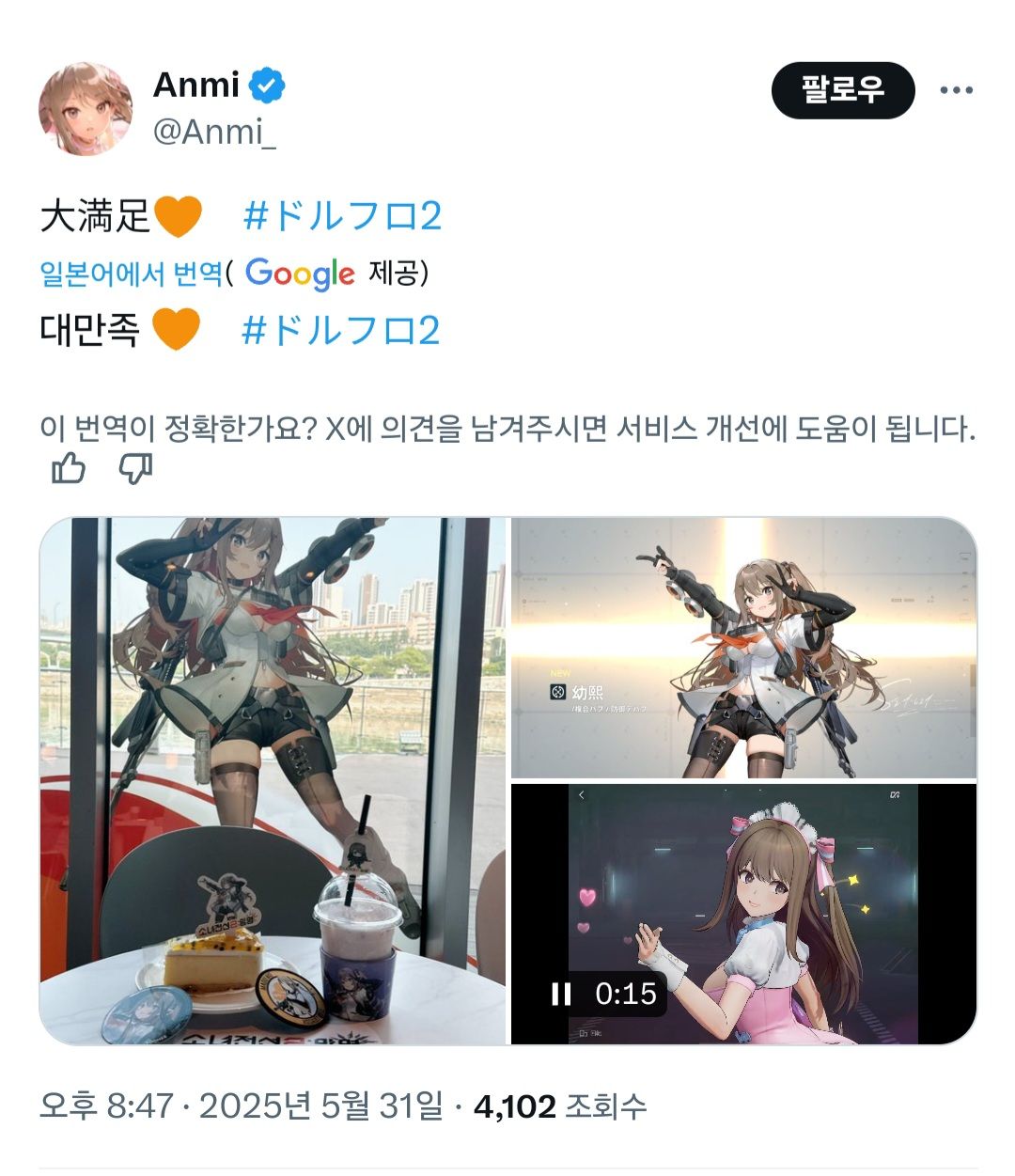Follow Anmi with the 팔로우 button

[x=842, y=90]
